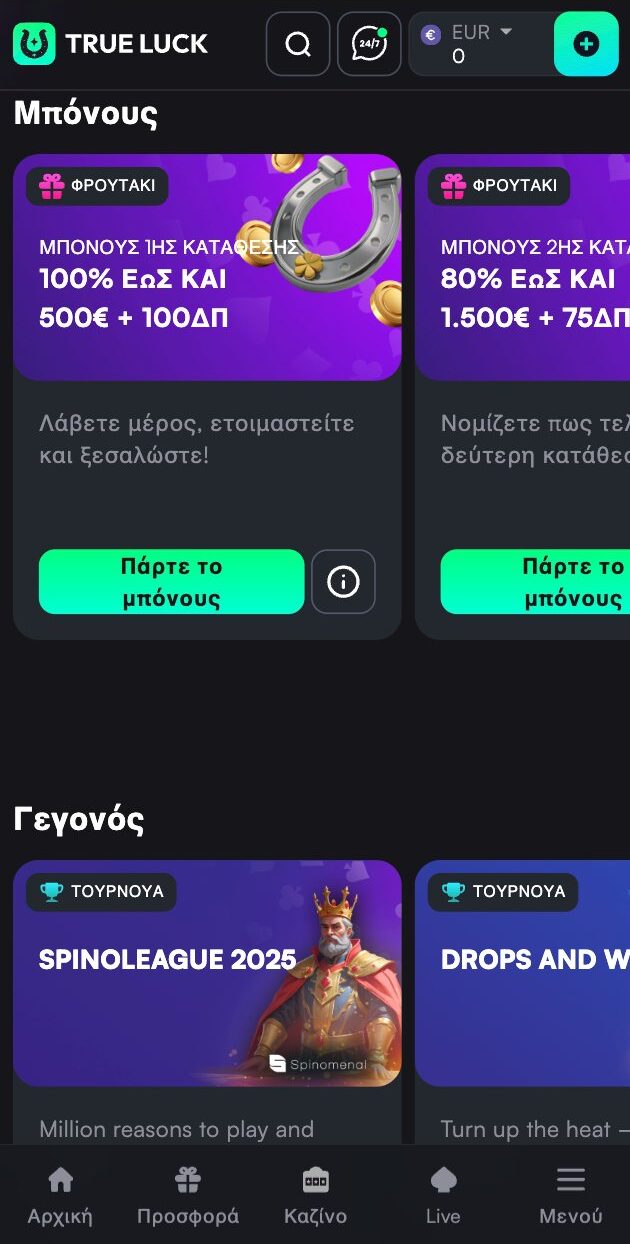Screen dimensions: 630x1244
Task: Tap the True Luck logo to go home
Action: [x=110, y=44]
